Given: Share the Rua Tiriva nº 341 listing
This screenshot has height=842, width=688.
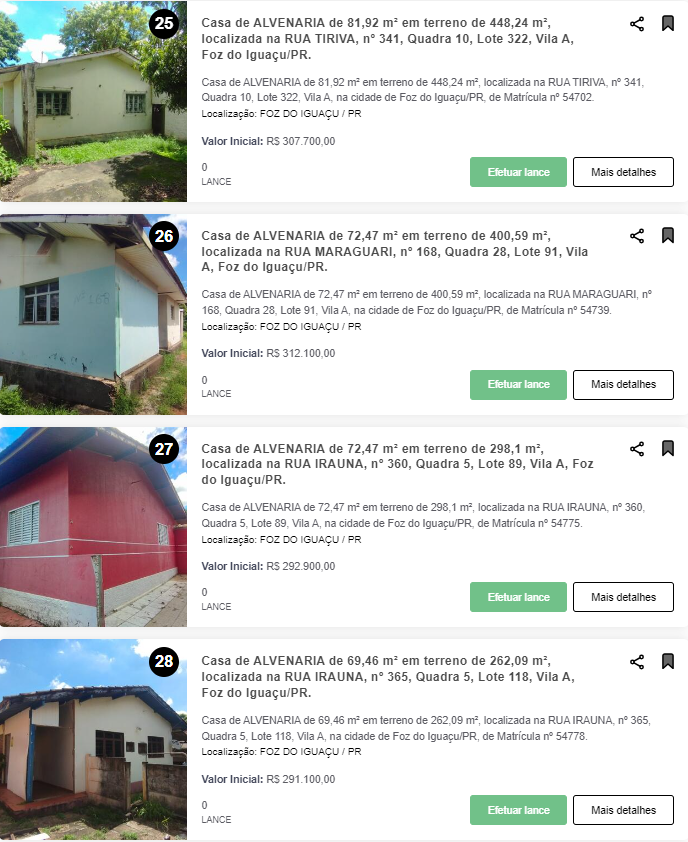Looking at the screenshot, I should (637, 24).
